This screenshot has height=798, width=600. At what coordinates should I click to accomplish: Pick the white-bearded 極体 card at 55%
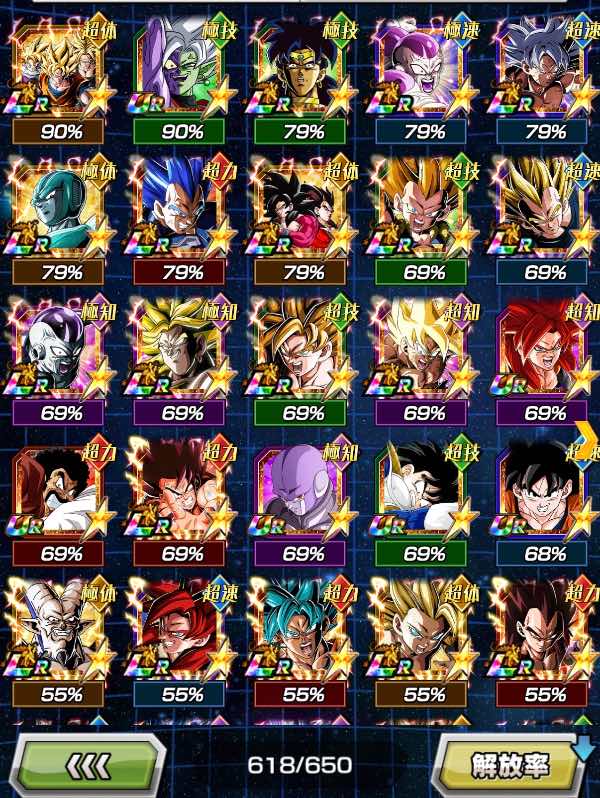[58, 630]
